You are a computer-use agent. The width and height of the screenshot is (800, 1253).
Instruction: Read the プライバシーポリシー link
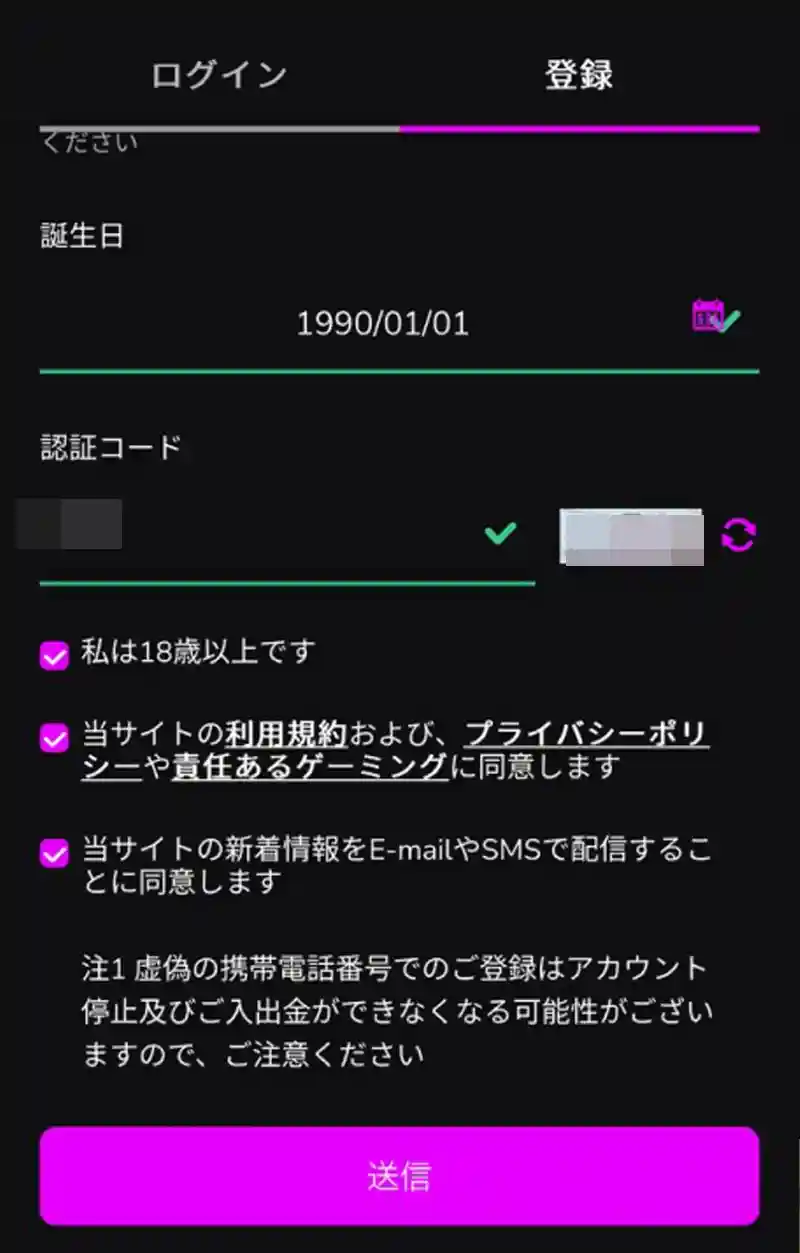coord(586,735)
